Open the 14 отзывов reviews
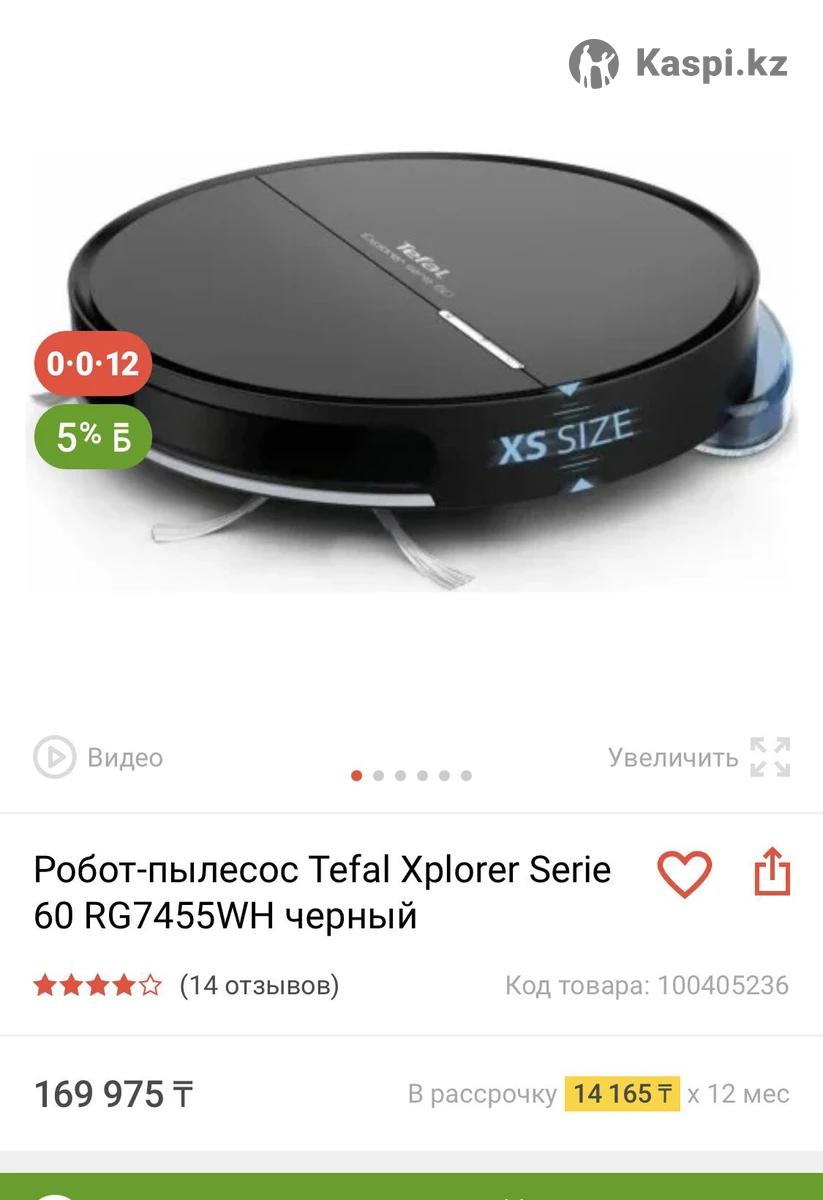This screenshot has height=1200, width=823. [259, 985]
